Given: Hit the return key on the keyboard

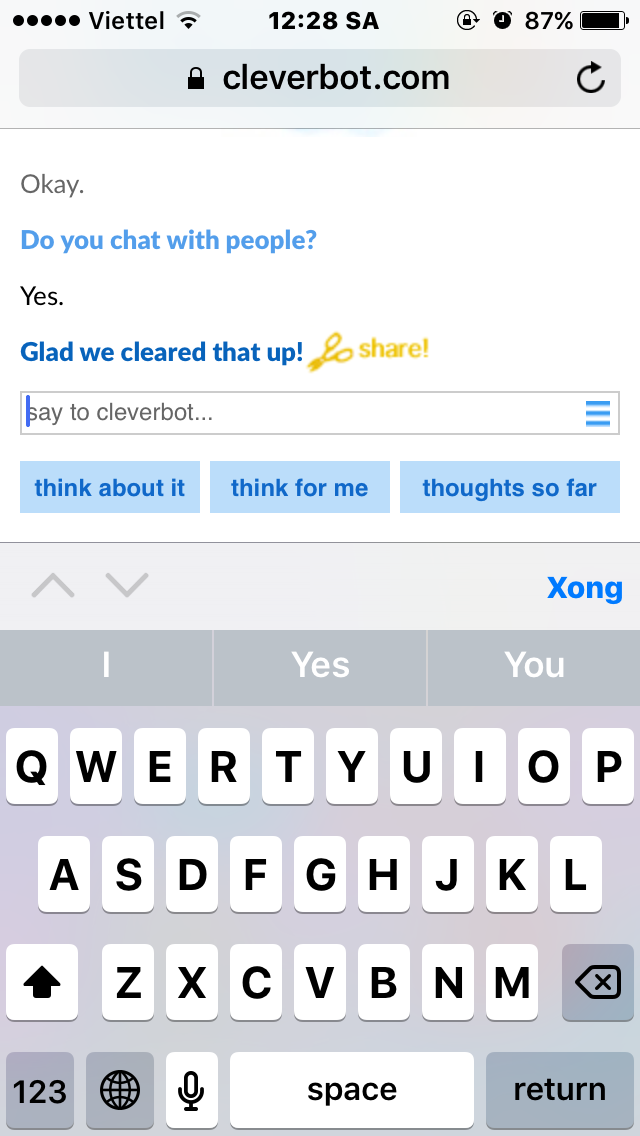Looking at the screenshot, I should [559, 1090].
